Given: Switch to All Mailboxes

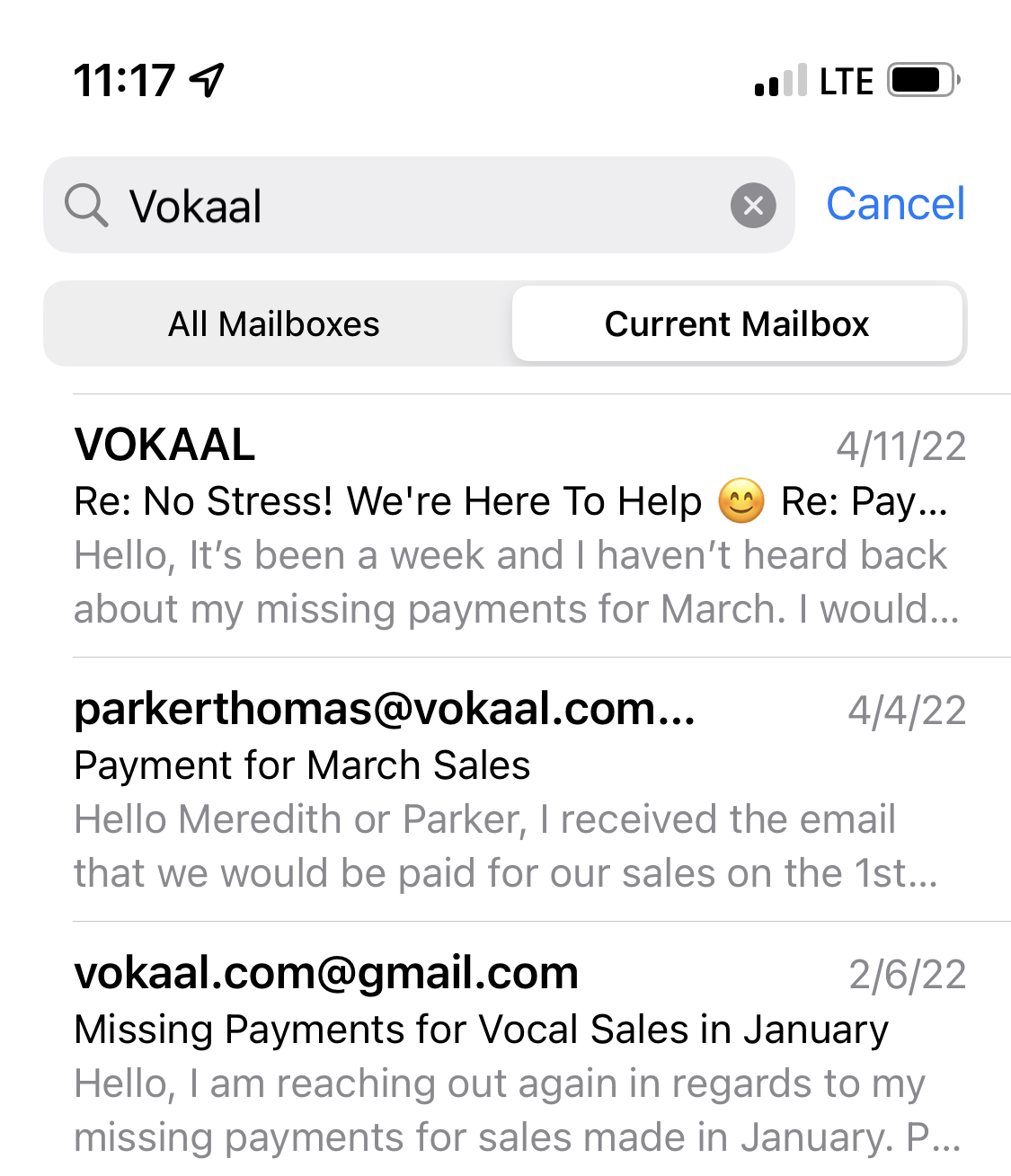Looking at the screenshot, I should pos(274,324).
